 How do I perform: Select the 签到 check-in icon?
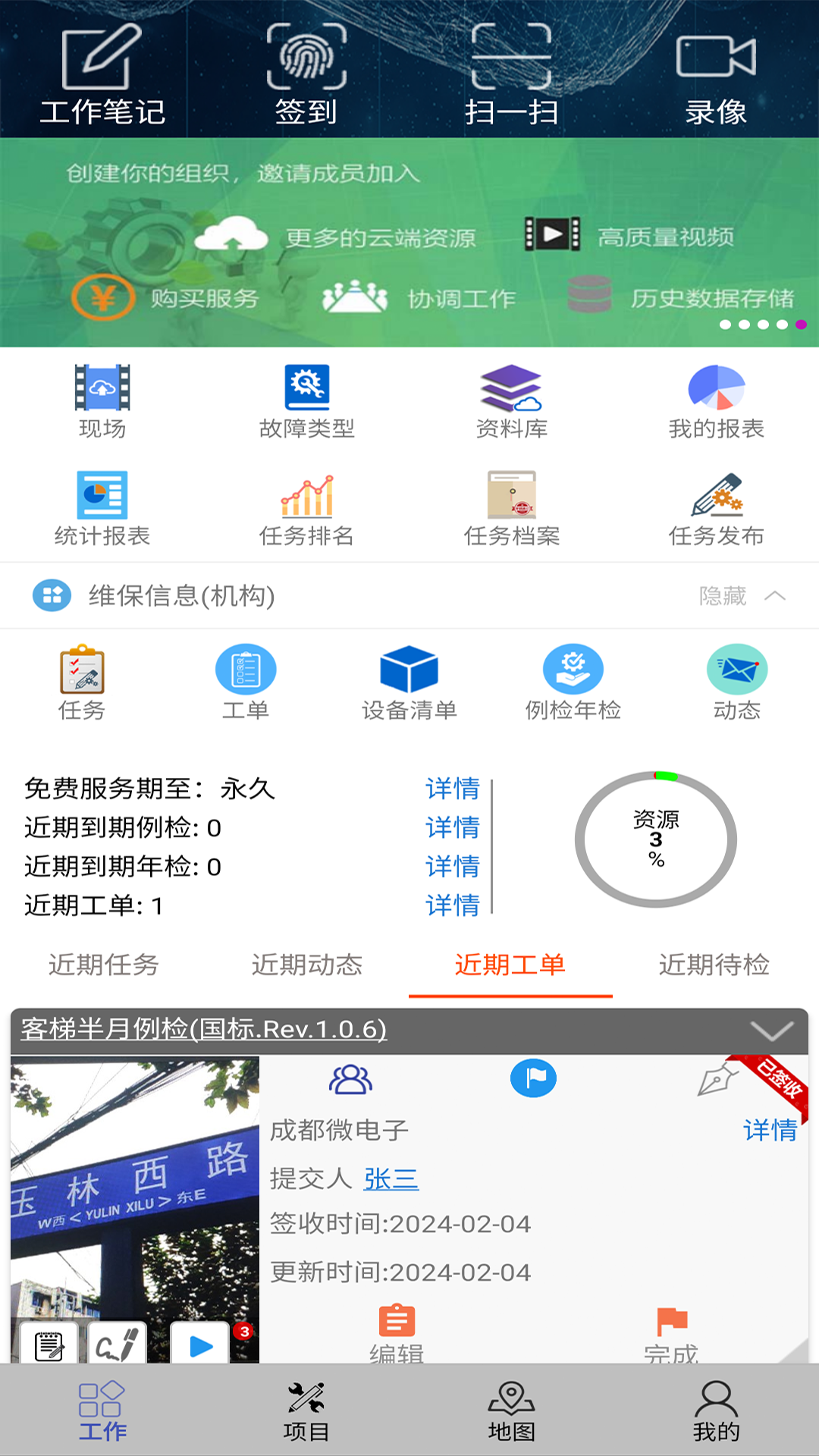click(x=305, y=72)
